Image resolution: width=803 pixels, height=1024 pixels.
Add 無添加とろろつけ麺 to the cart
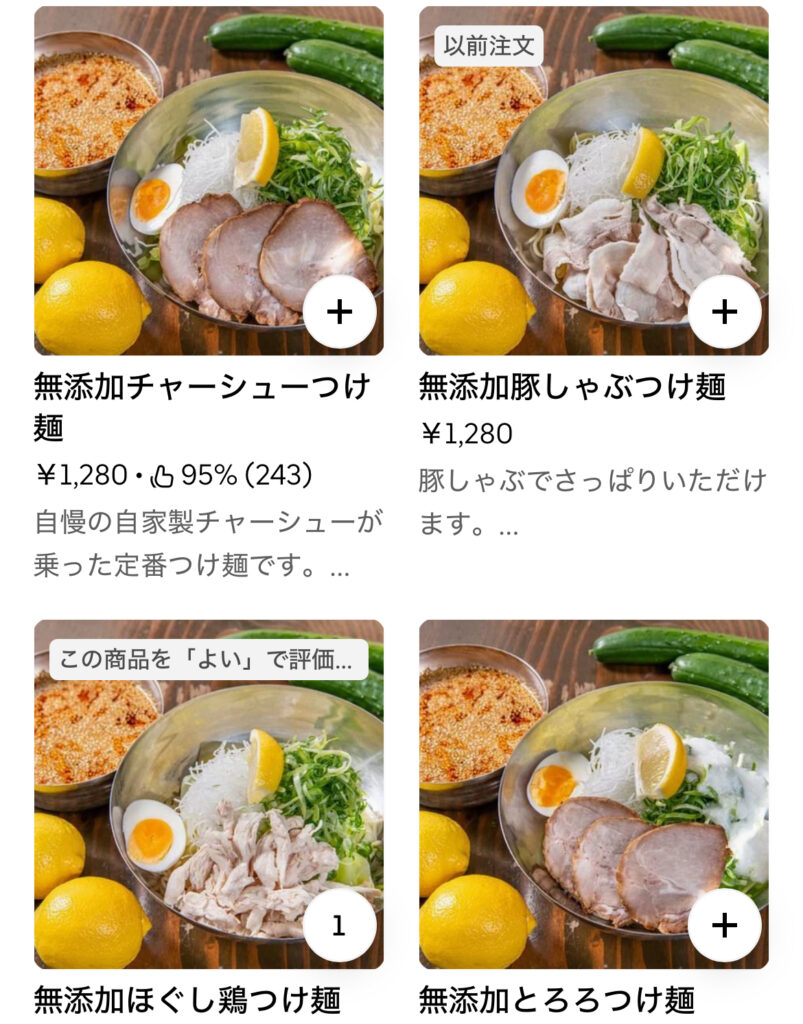pos(724,926)
